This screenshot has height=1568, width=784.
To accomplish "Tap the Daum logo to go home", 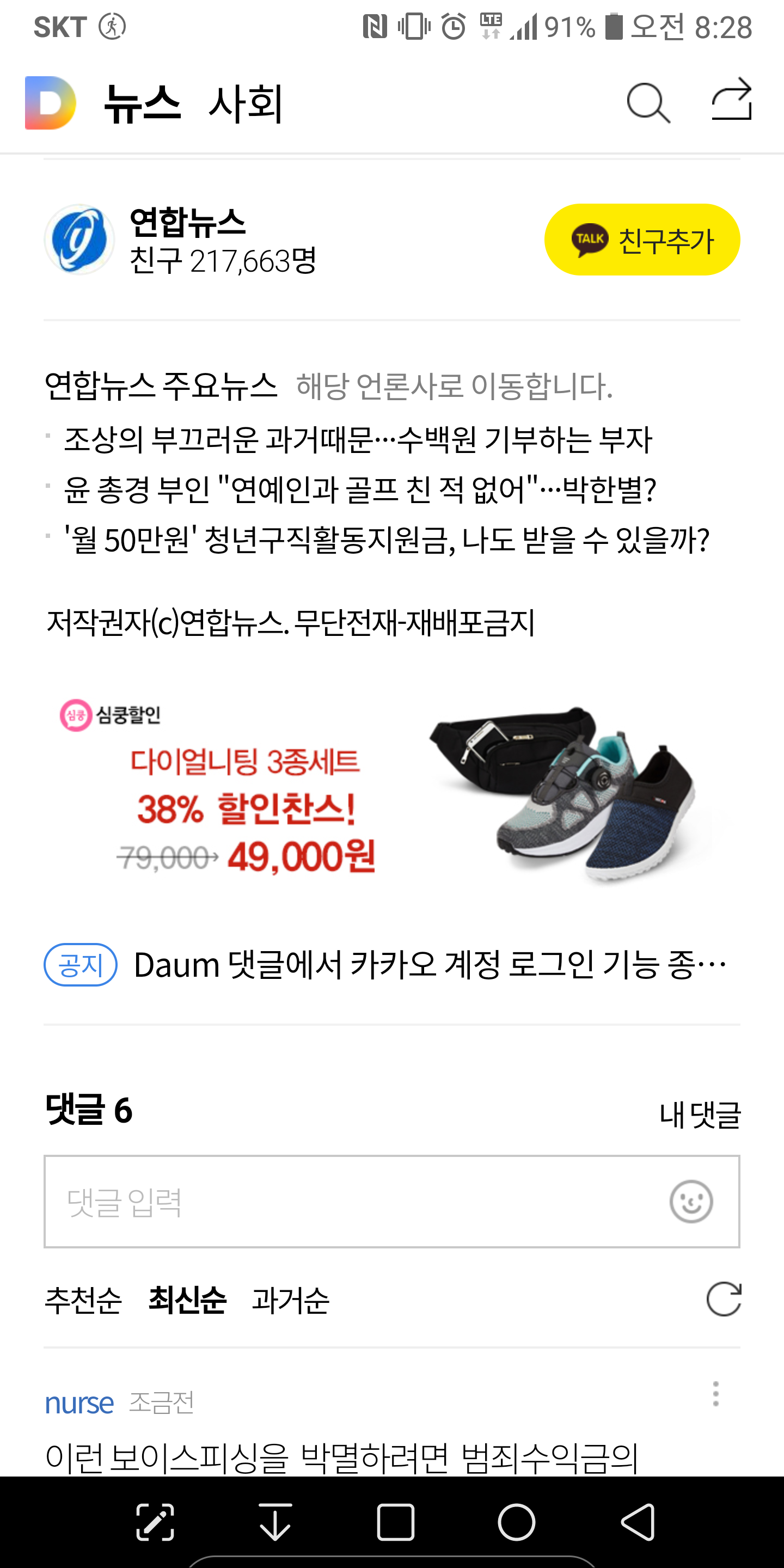I will point(50,103).
